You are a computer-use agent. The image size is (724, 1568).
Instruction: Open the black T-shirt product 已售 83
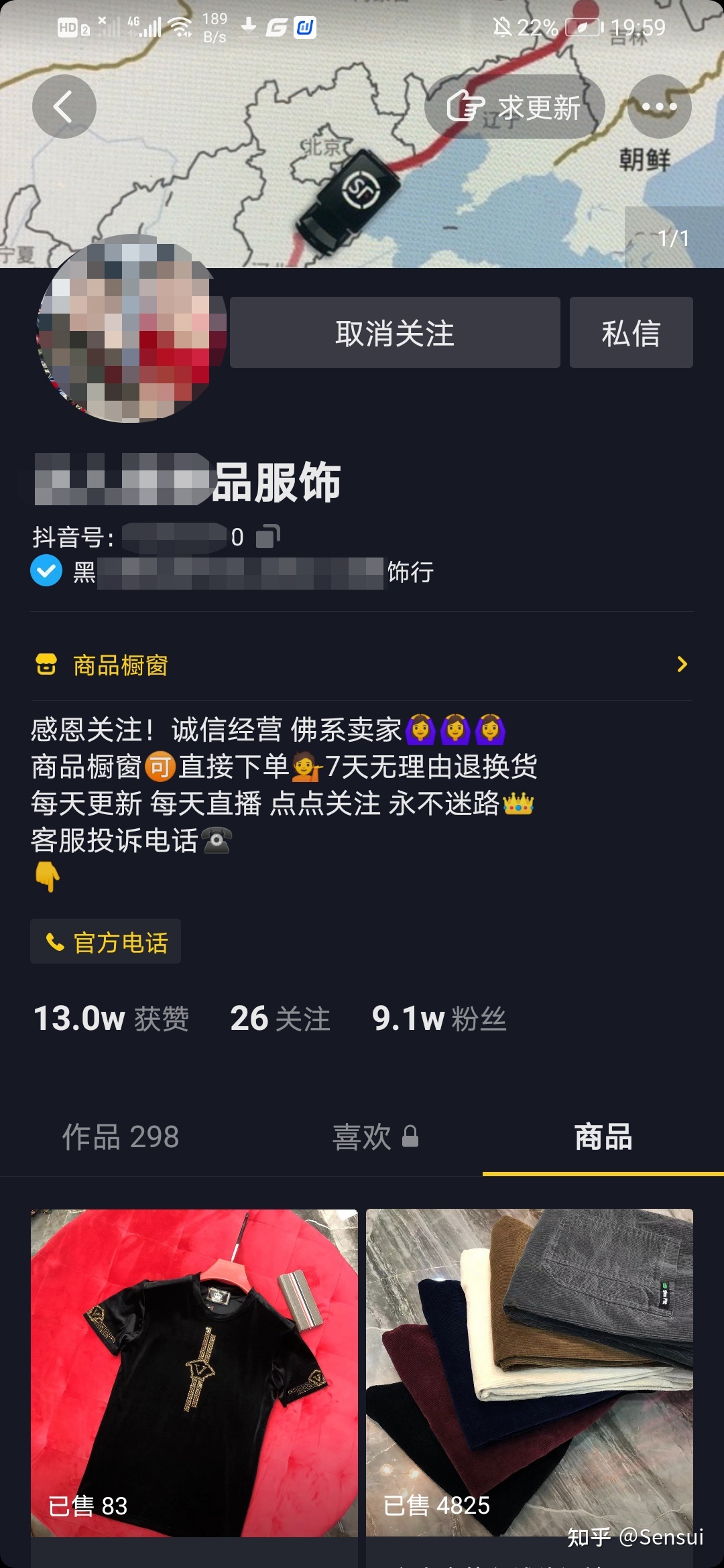(194, 1372)
